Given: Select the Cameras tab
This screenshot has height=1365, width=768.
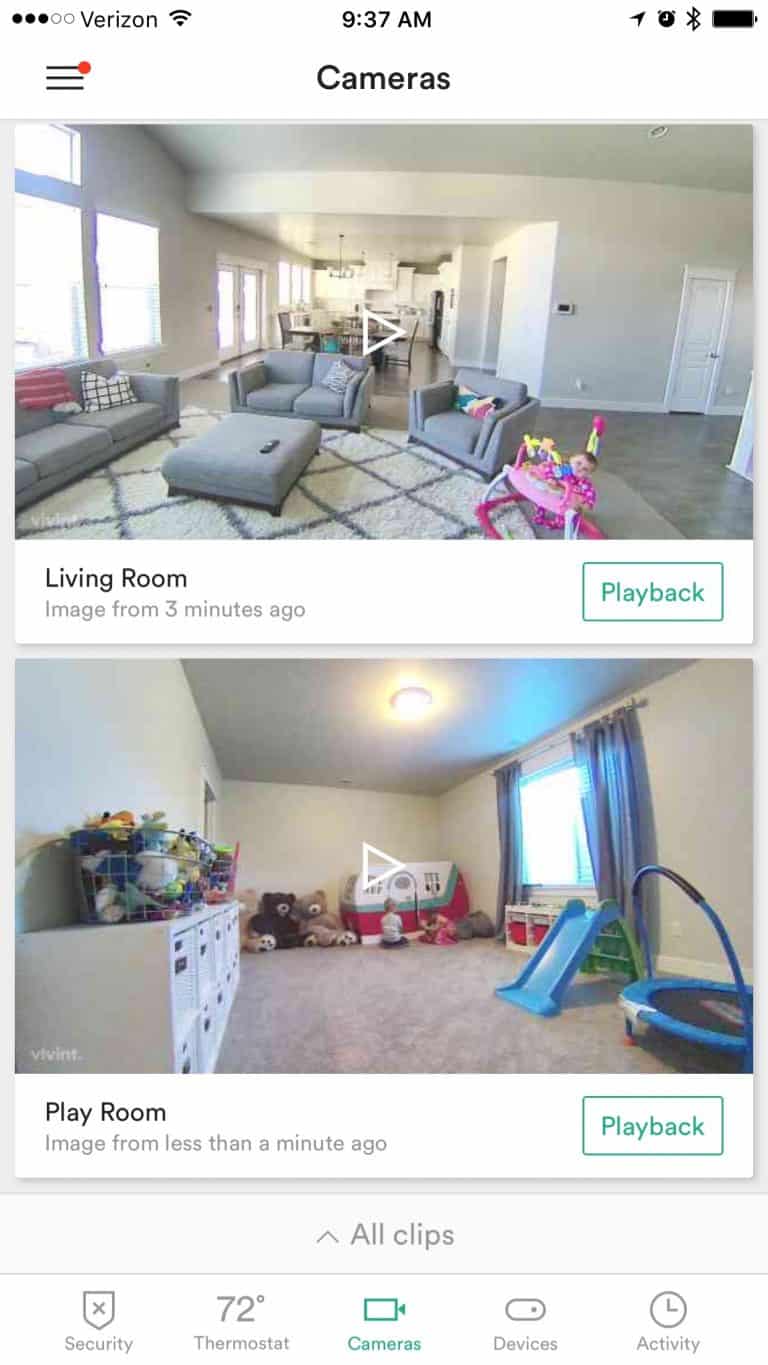Looking at the screenshot, I should [384, 1321].
